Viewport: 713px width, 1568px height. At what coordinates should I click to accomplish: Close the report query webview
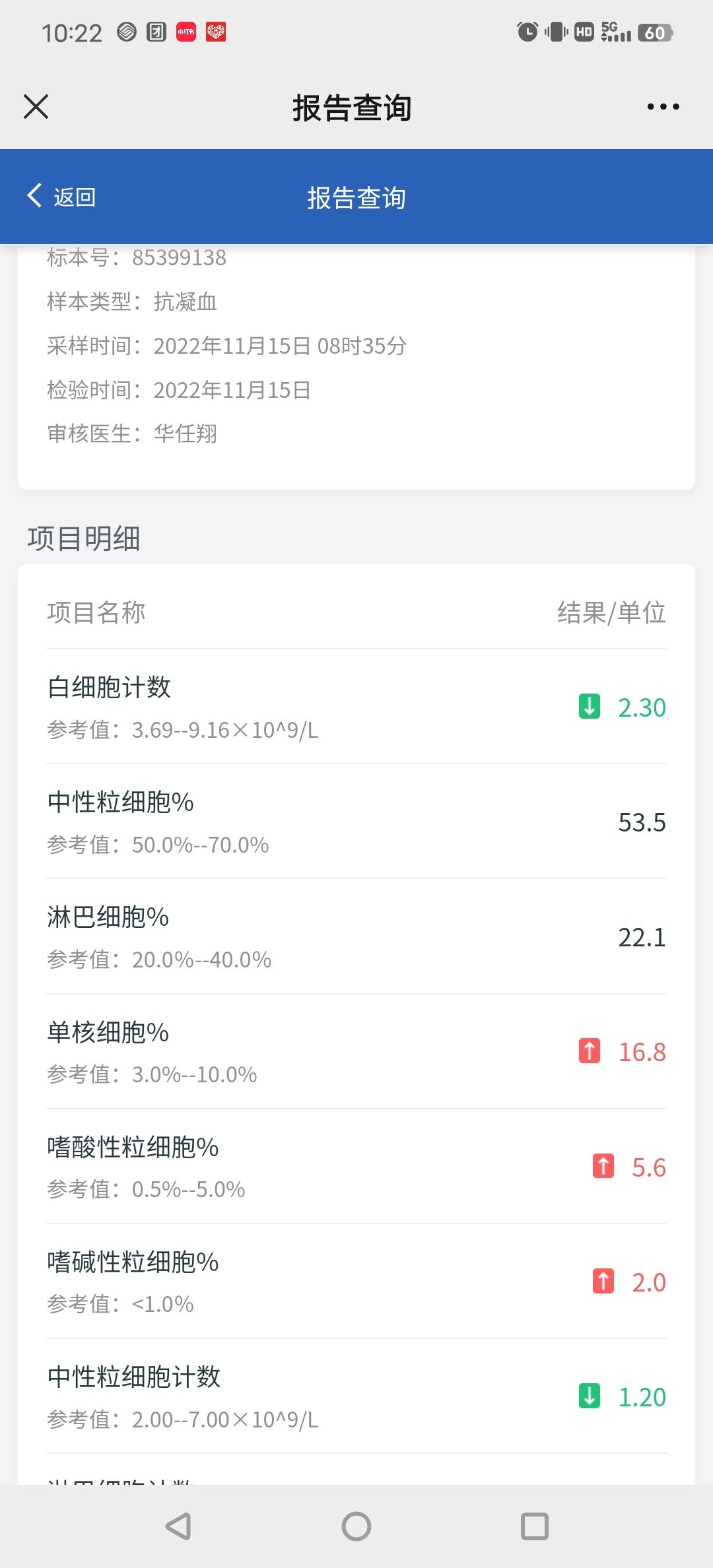pyautogui.click(x=36, y=106)
